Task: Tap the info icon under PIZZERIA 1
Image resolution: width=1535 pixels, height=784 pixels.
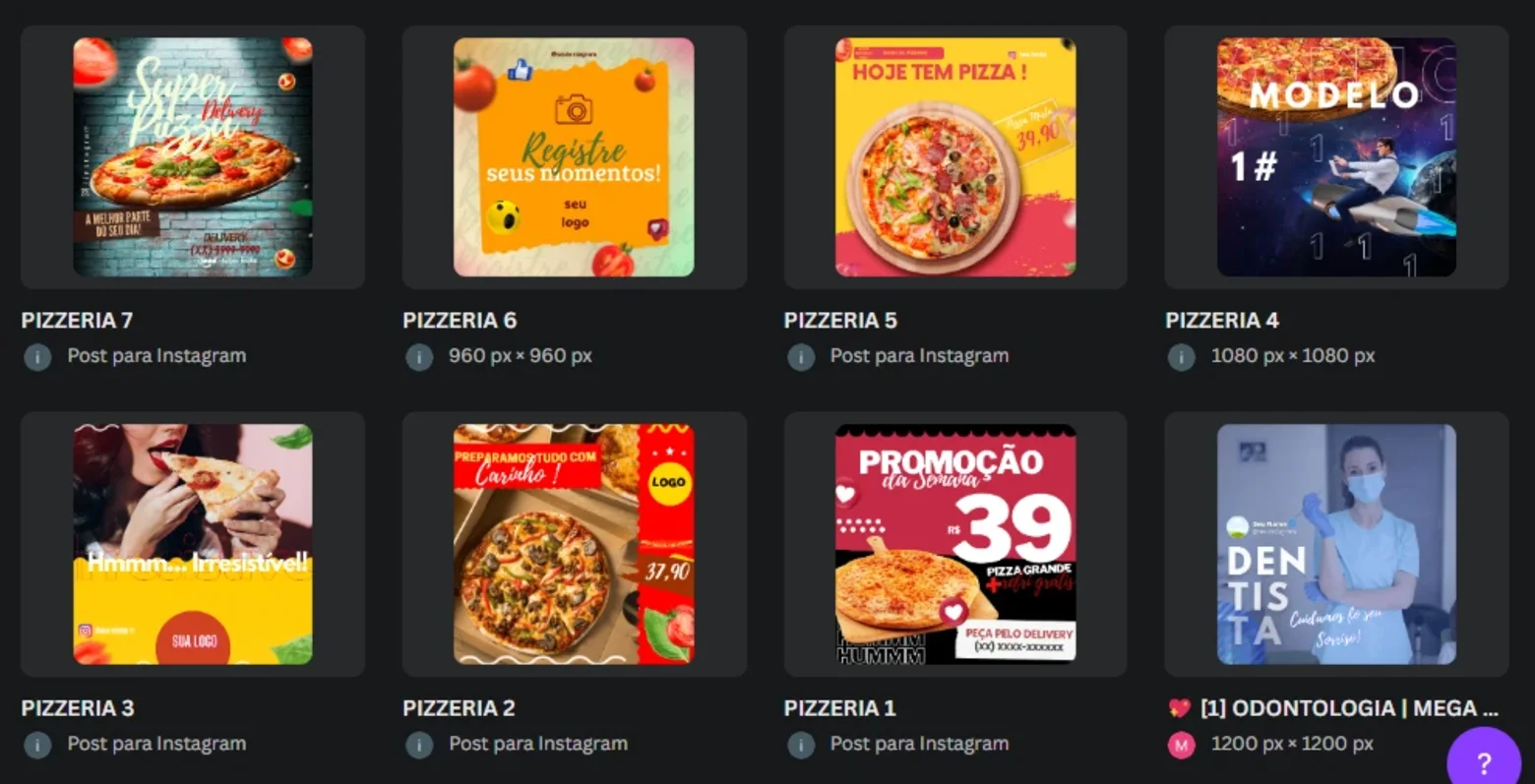Action: [x=801, y=745]
